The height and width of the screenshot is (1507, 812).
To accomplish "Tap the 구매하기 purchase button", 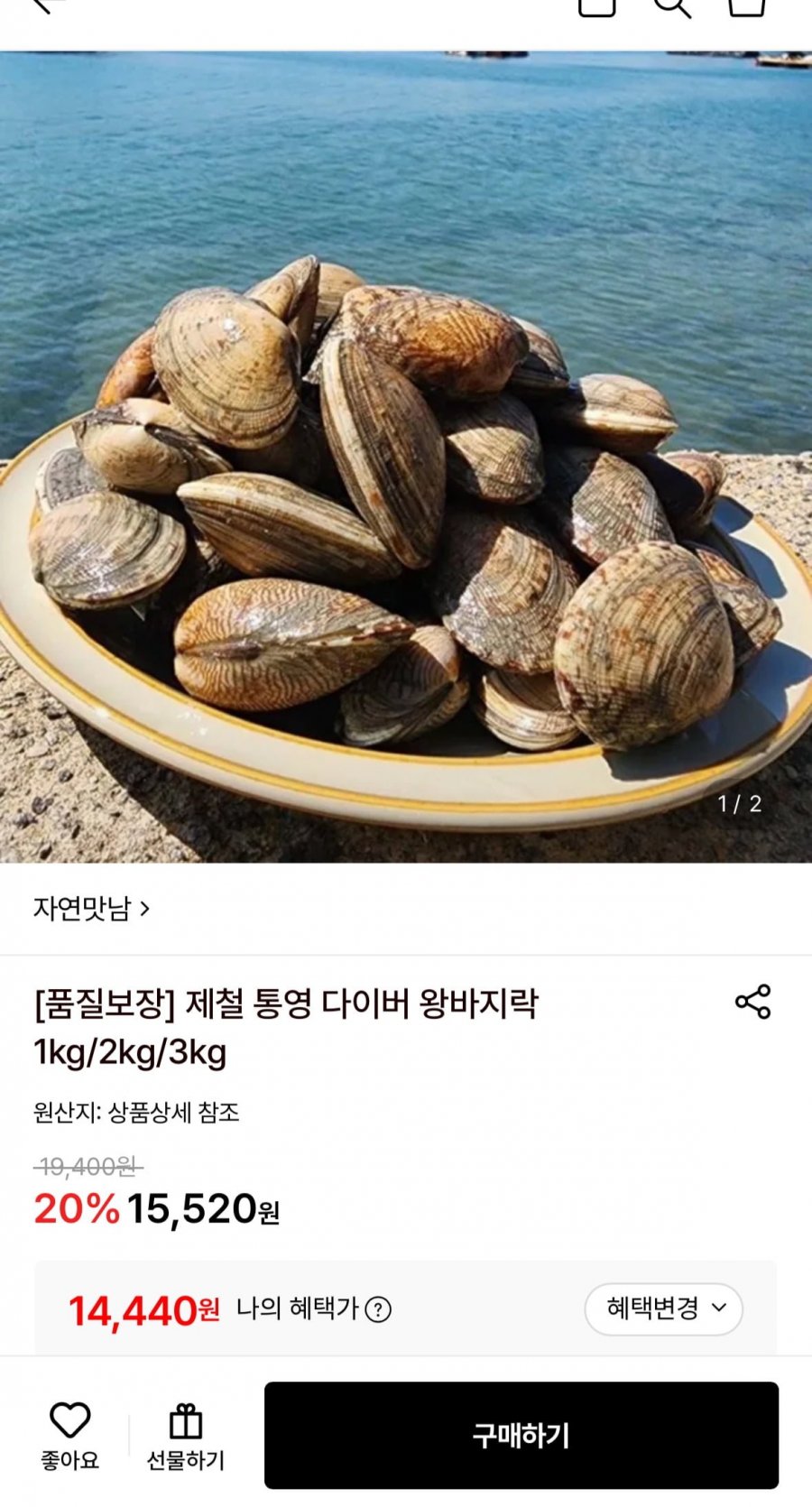I will [x=521, y=1435].
